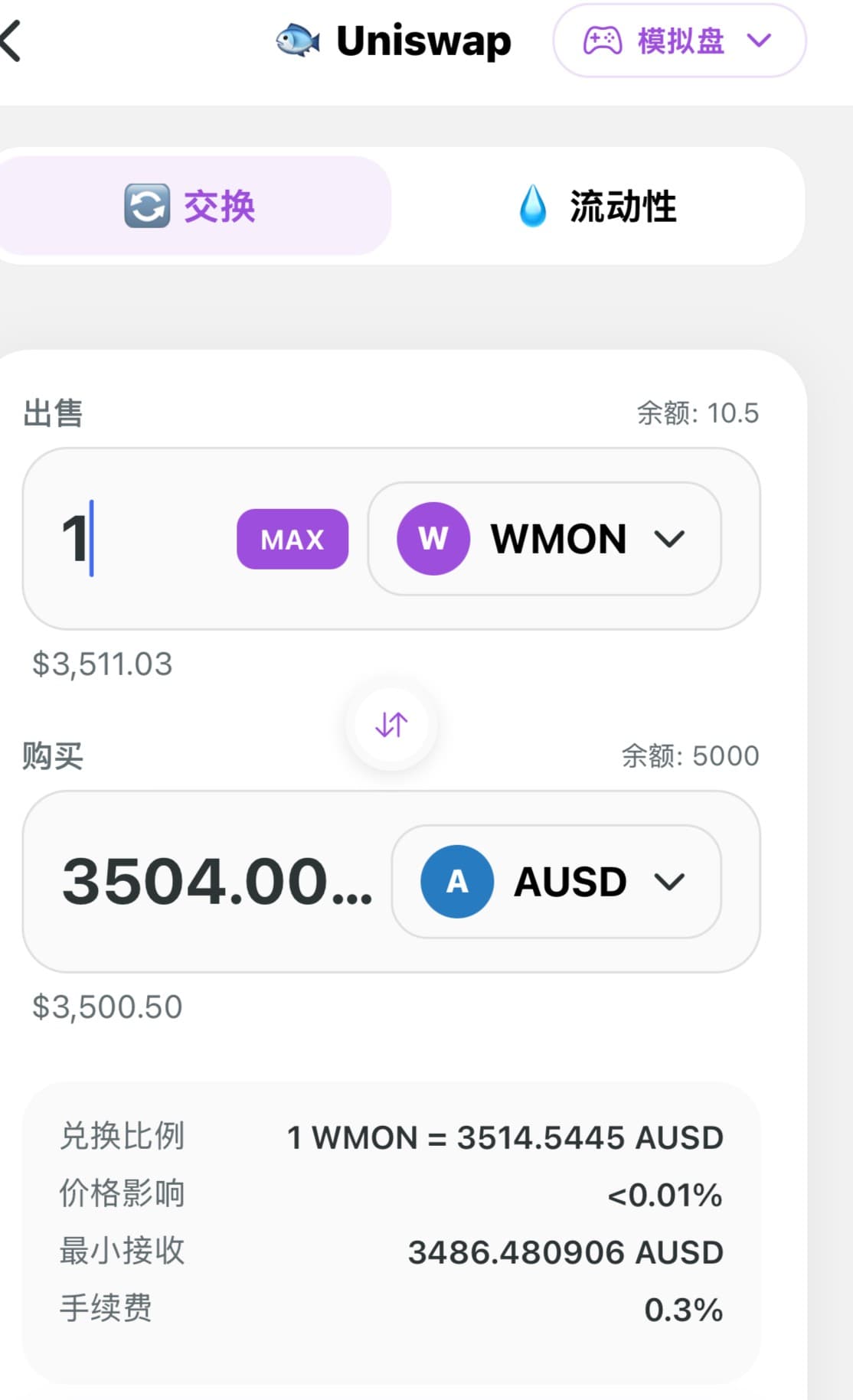This screenshot has height=1400, width=853.
Task: Open the WMON token selector dropdown
Action: click(670, 538)
